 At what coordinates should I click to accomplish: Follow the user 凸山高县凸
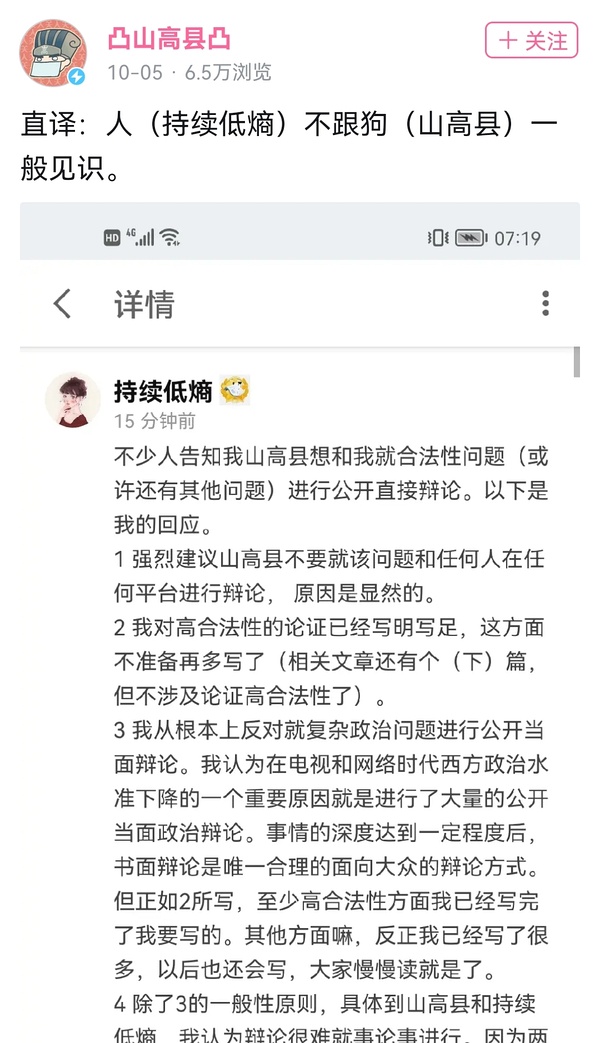pos(532,40)
